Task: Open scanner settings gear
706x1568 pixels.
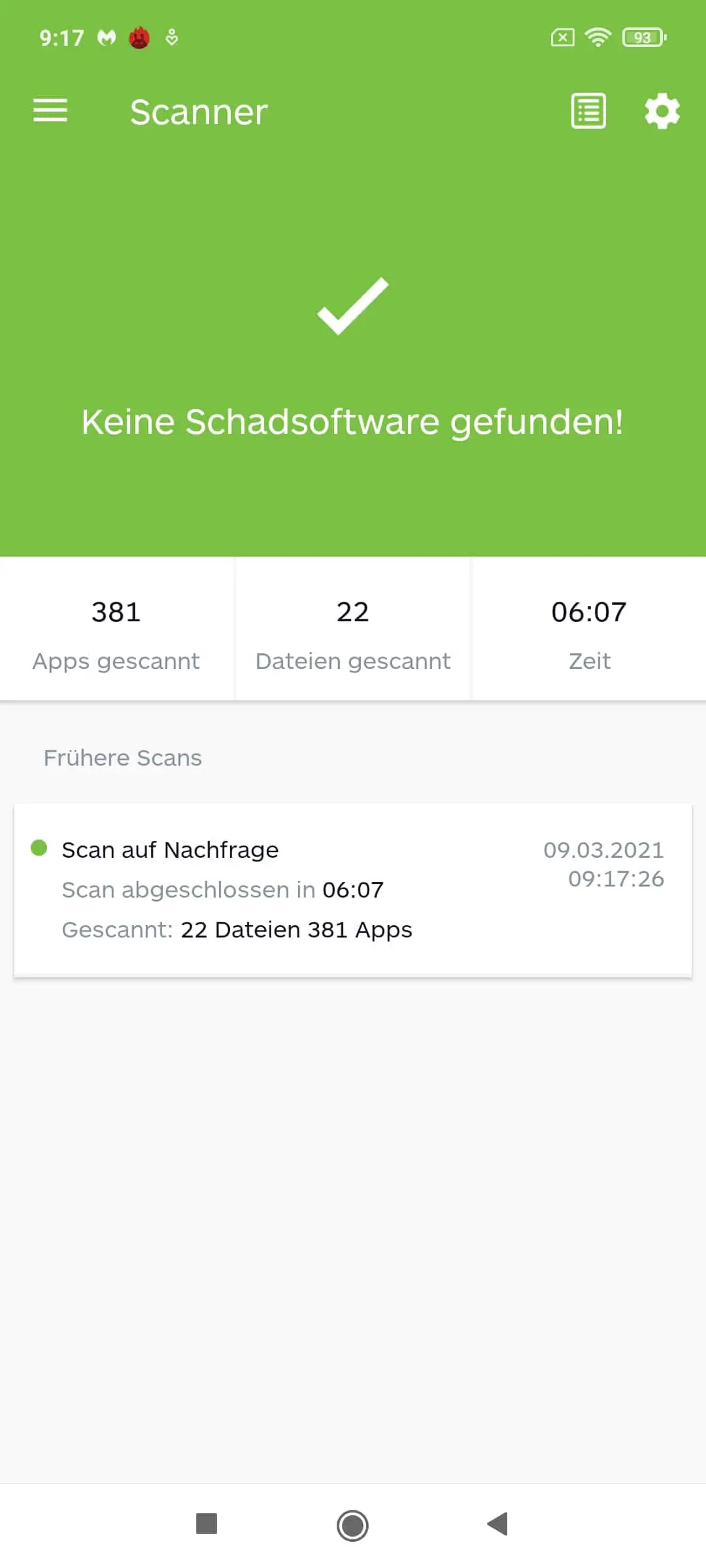Action: (662, 111)
